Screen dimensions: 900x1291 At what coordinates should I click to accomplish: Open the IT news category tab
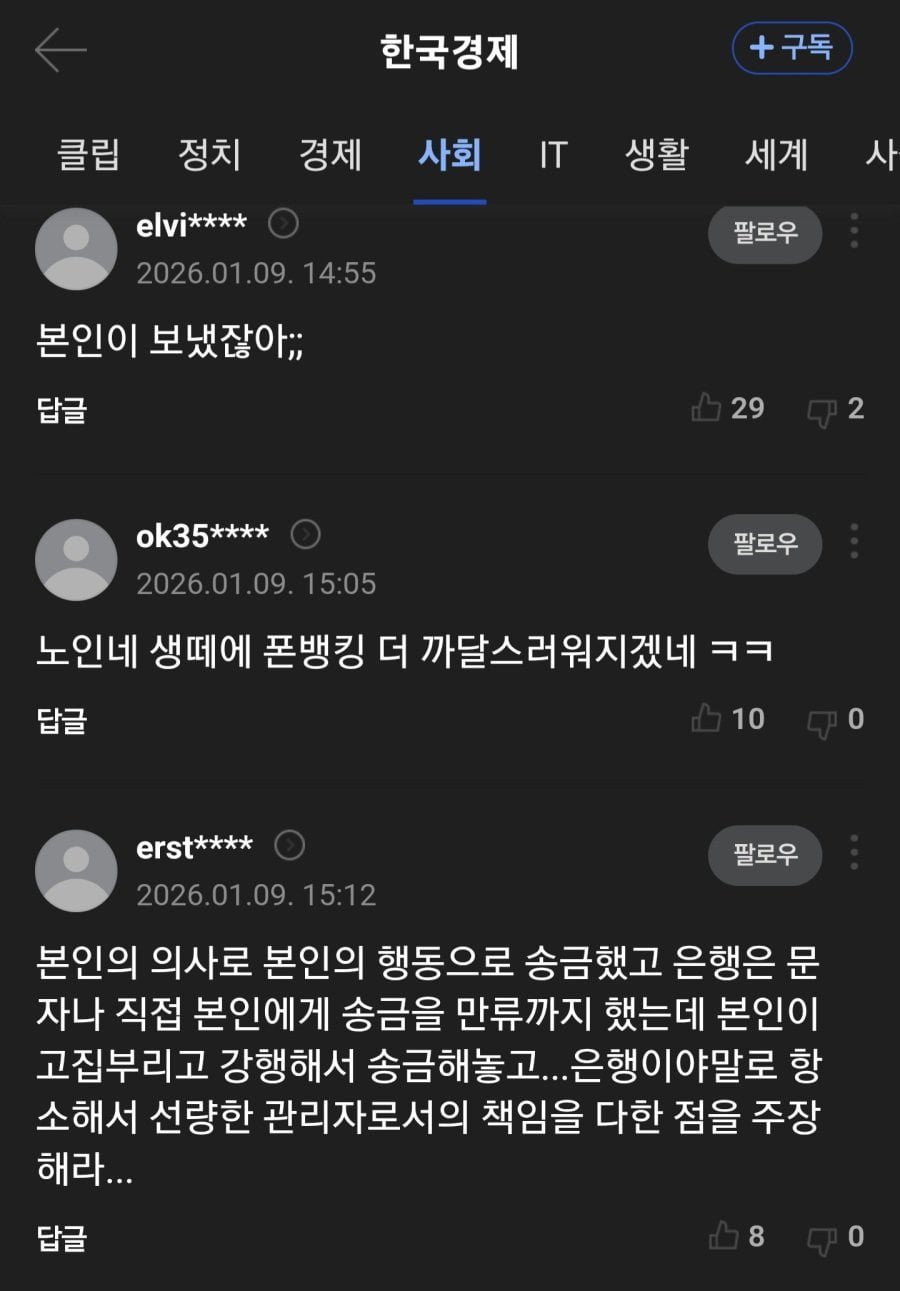[x=551, y=156]
